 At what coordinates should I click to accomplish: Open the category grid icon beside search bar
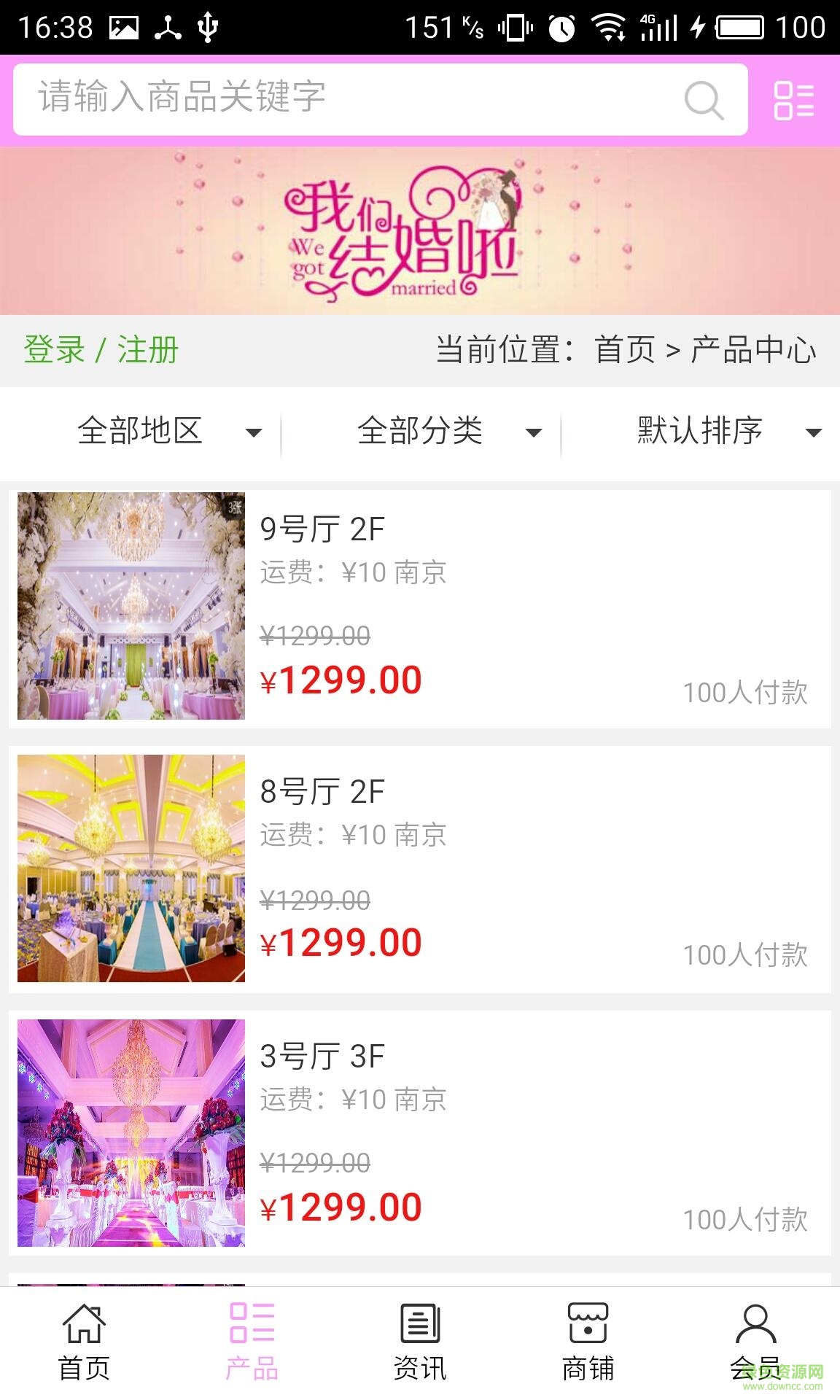(795, 101)
